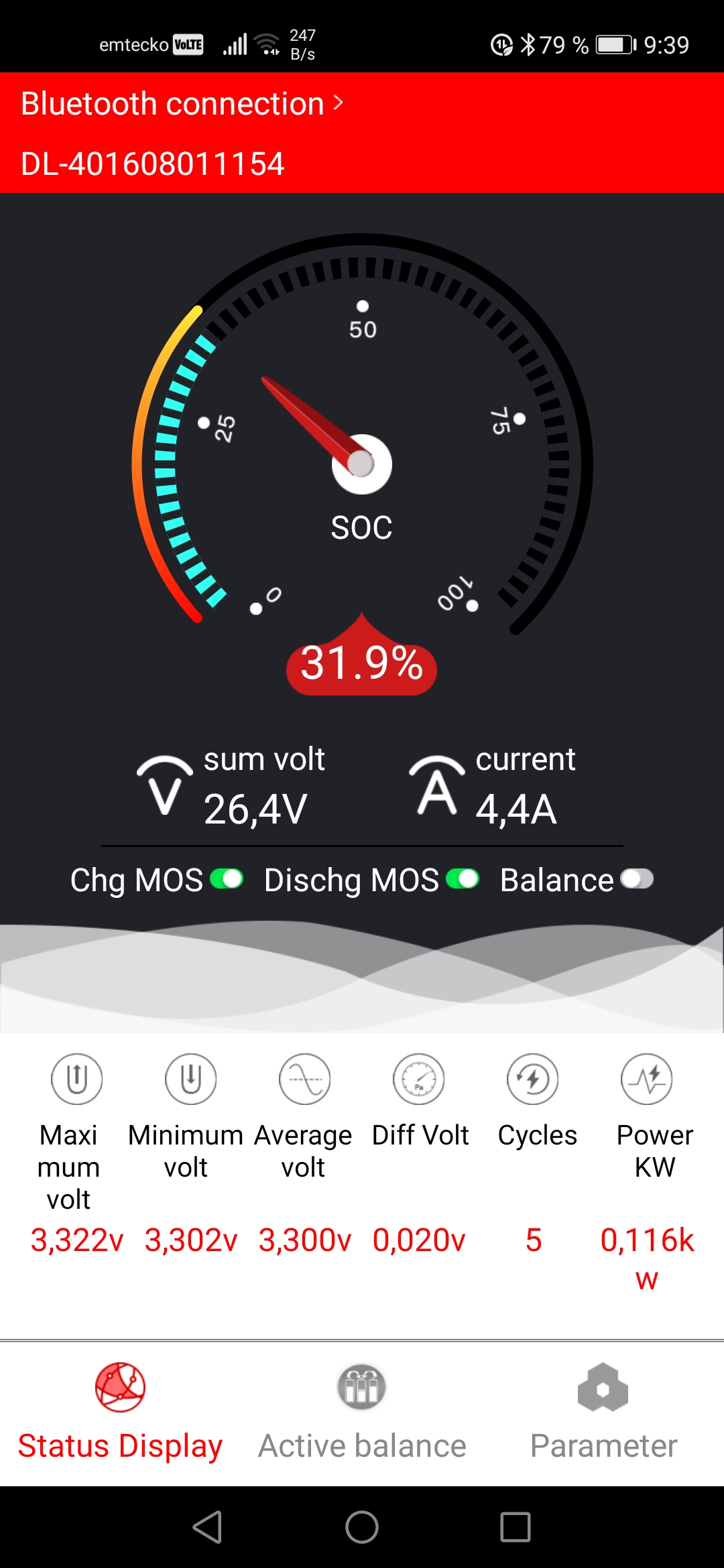Switch to the Parameter tab
The height and width of the screenshot is (1568, 724).
[x=603, y=1411]
